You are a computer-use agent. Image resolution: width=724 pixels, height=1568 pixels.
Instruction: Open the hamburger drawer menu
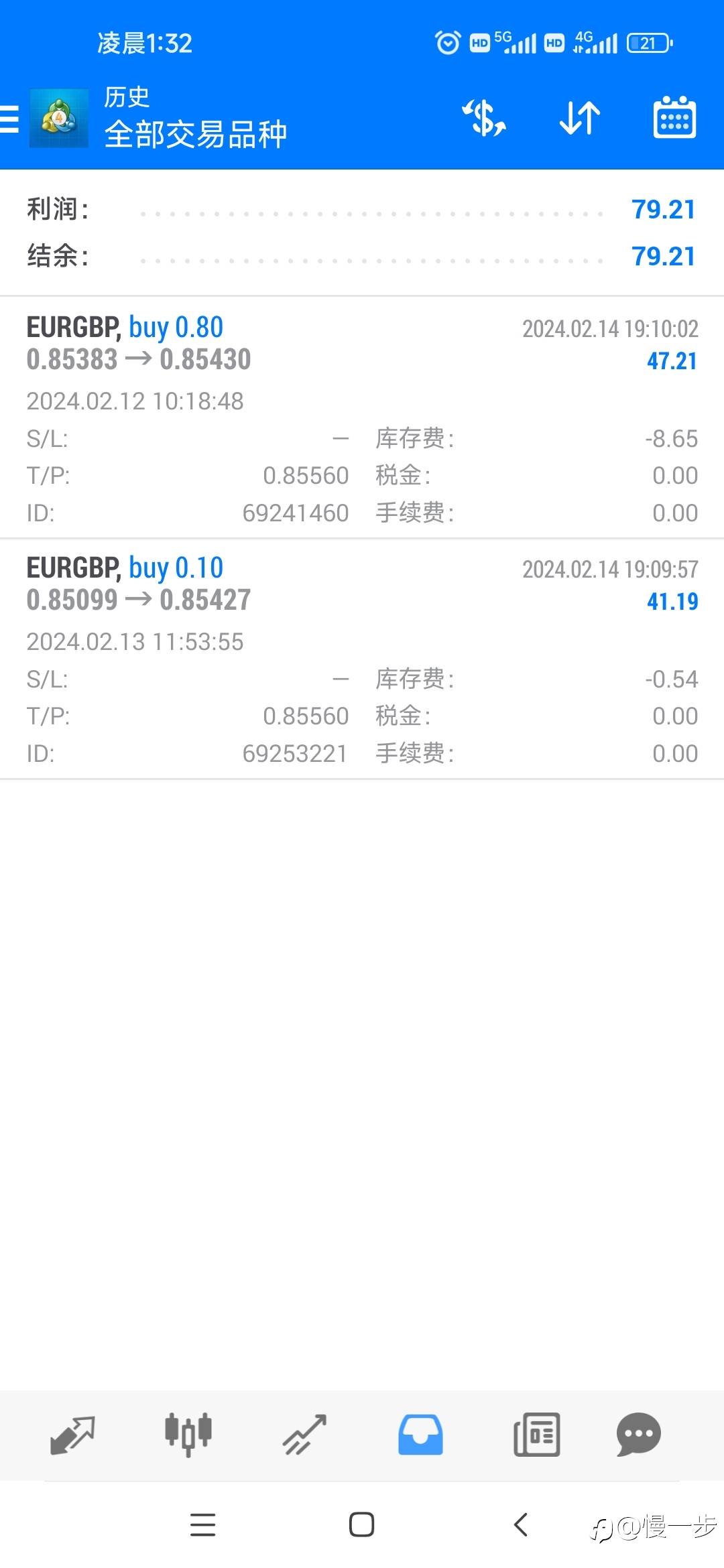[9, 119]
